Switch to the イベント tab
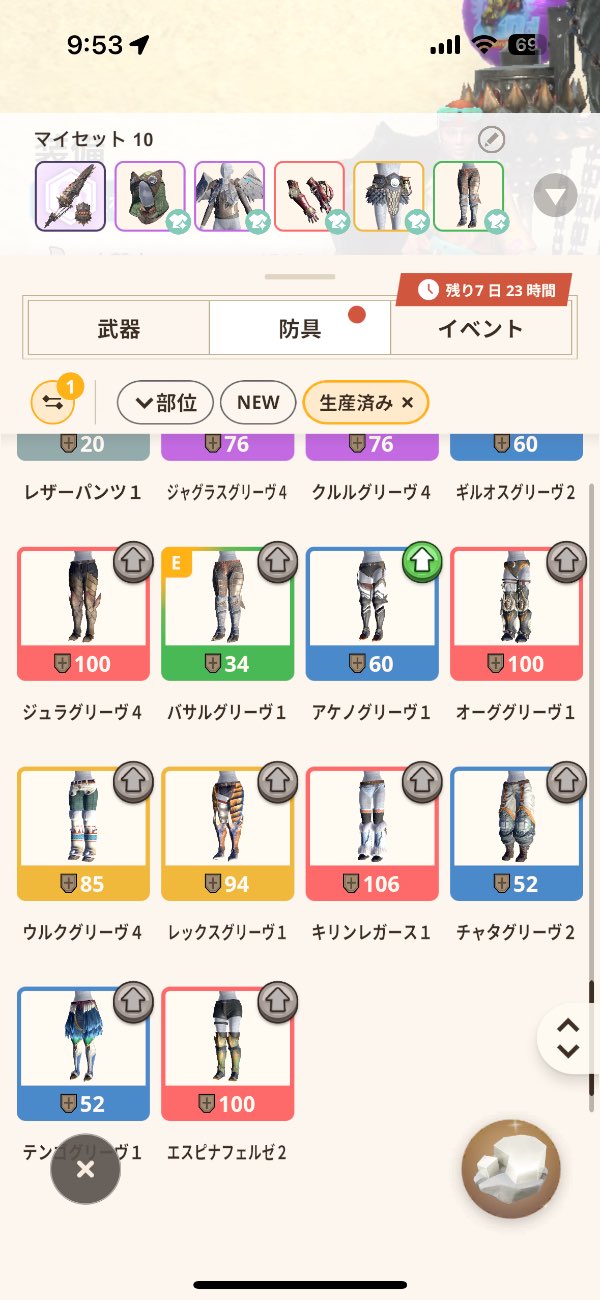This screenshot has width=600, height=1300. pos(480,328)
